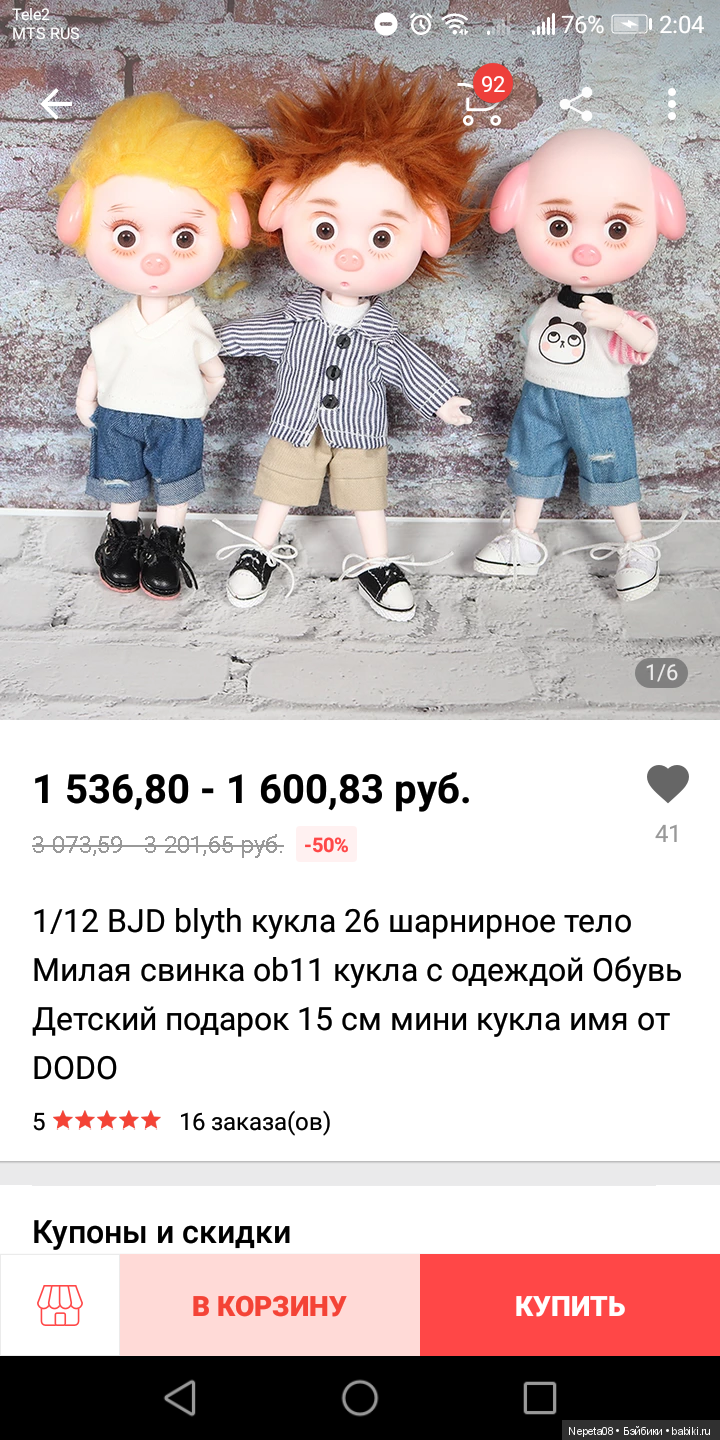
Task: Toggle the heart to favorite the doll
Action: pyautogui.click(x=667, y=786)
